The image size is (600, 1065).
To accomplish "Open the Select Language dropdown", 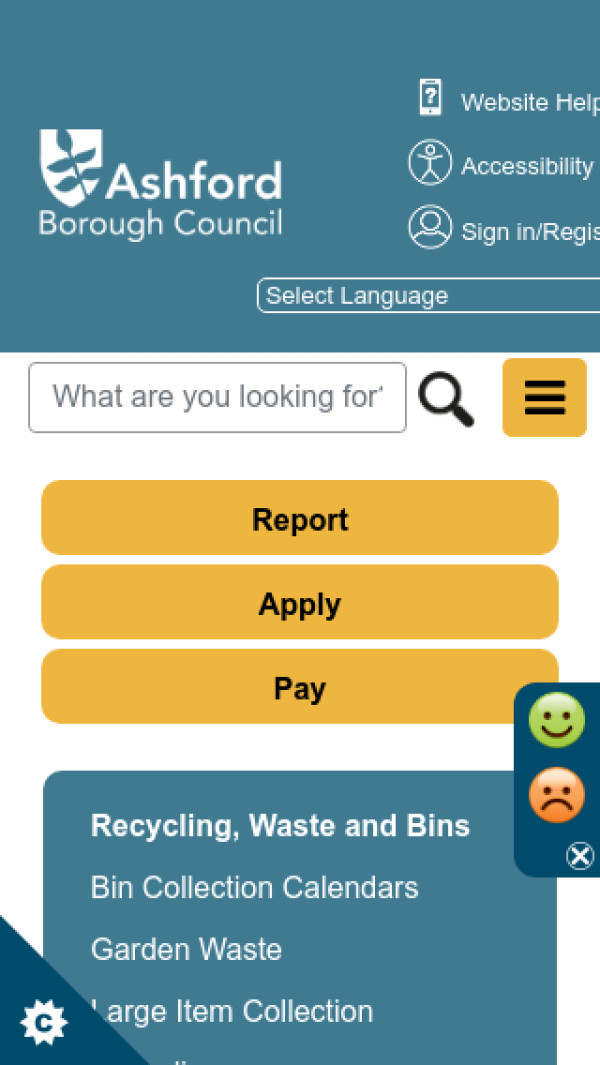I will (428, 296).
